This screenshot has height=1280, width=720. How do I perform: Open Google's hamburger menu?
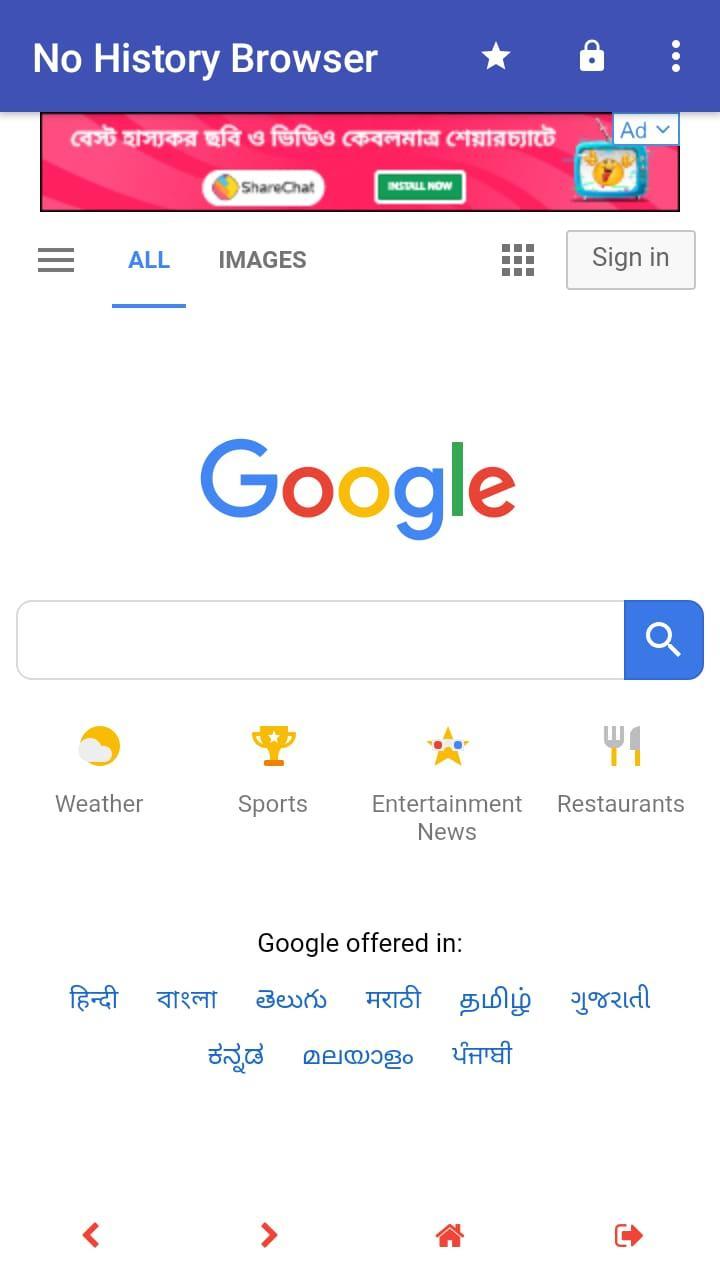point(56,260)
